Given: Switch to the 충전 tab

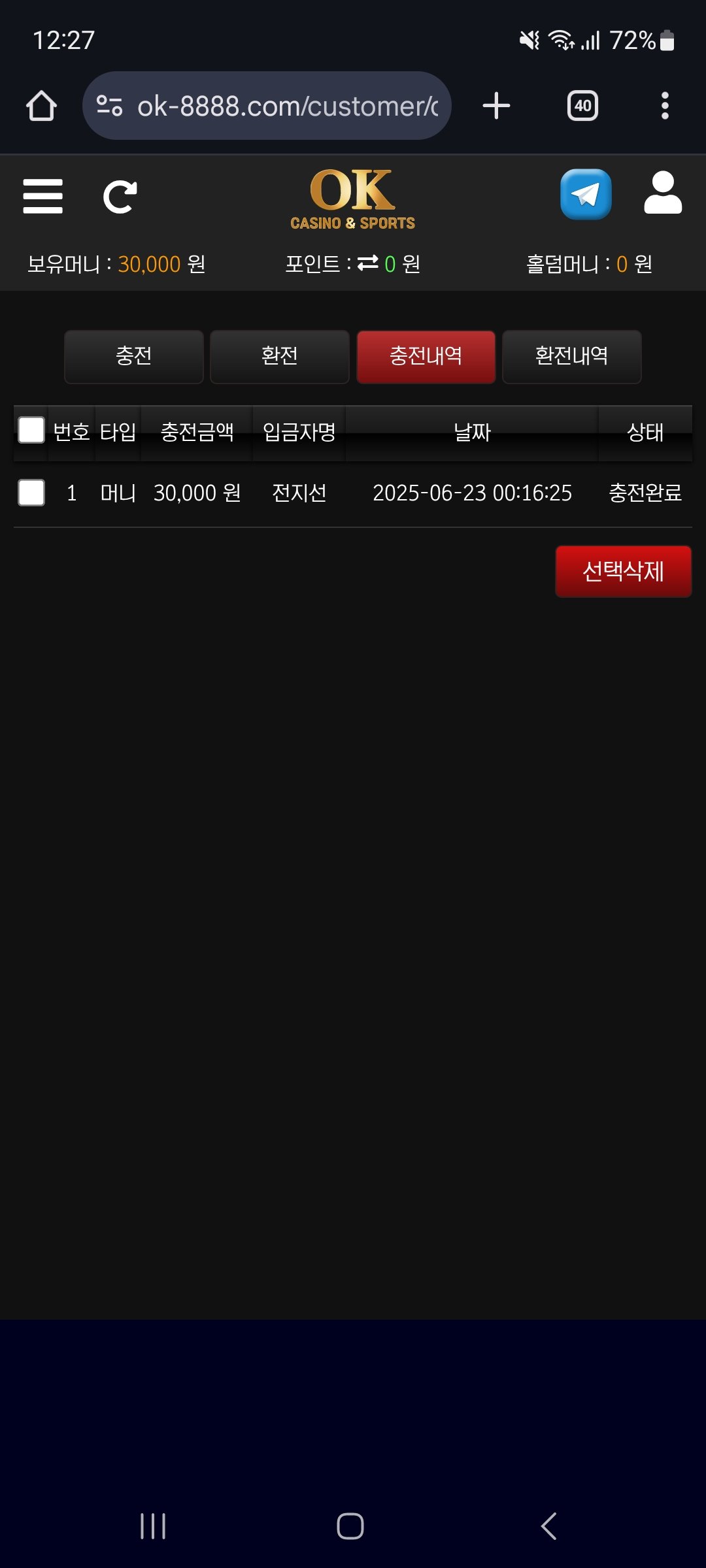Looking at the screenshot, I should (134, 356).
